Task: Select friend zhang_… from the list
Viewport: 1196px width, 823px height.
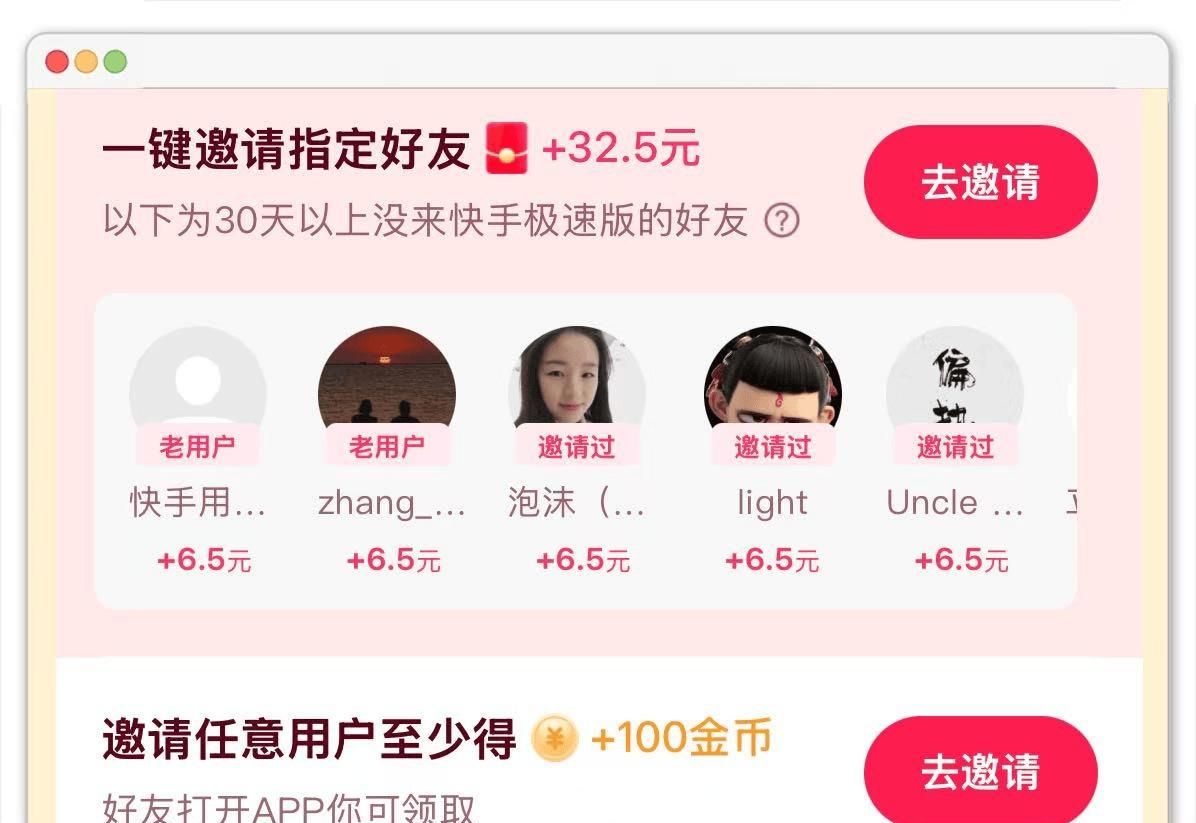Action: 387,394
